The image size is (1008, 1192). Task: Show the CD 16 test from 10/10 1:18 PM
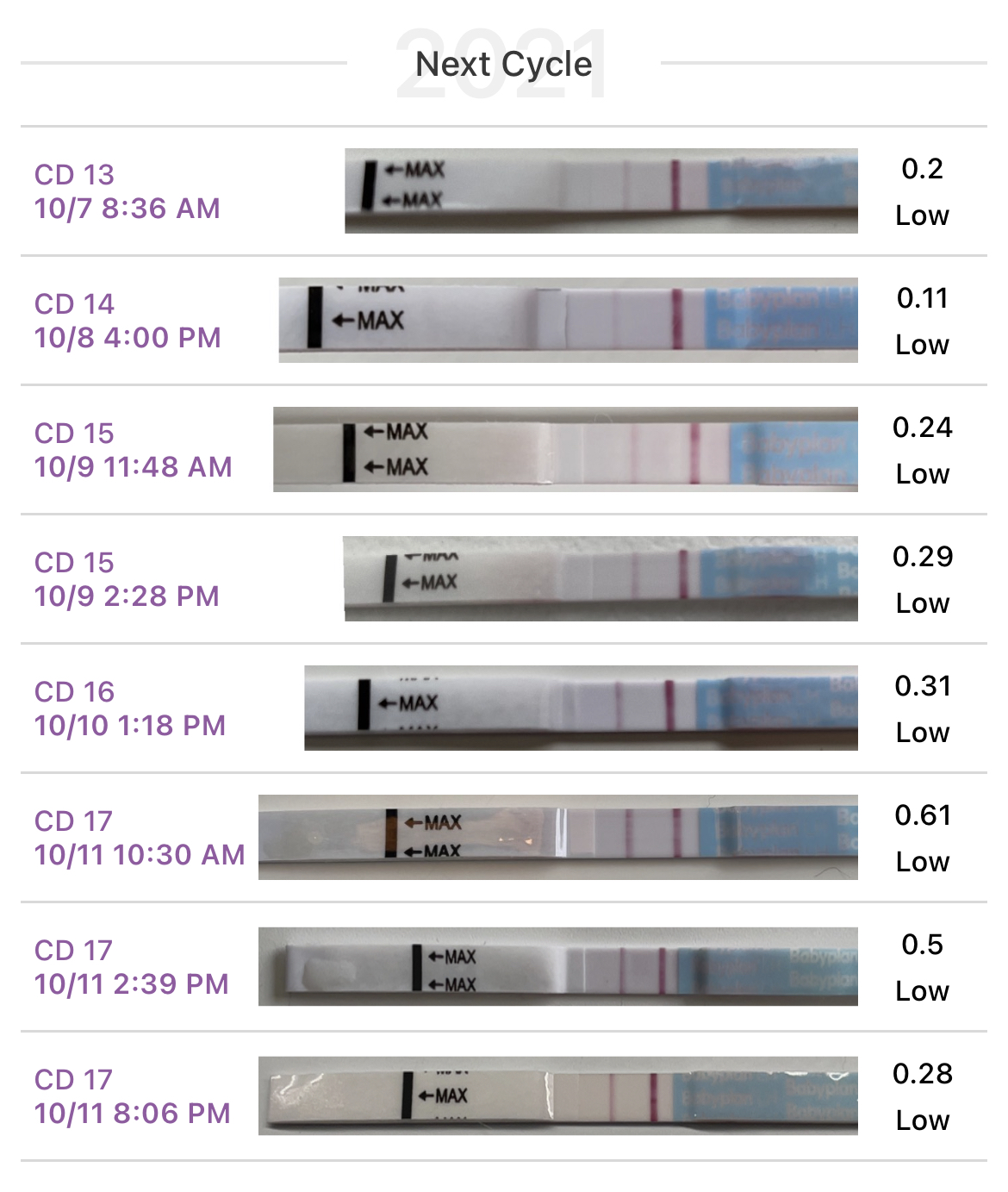click(503, 708)
